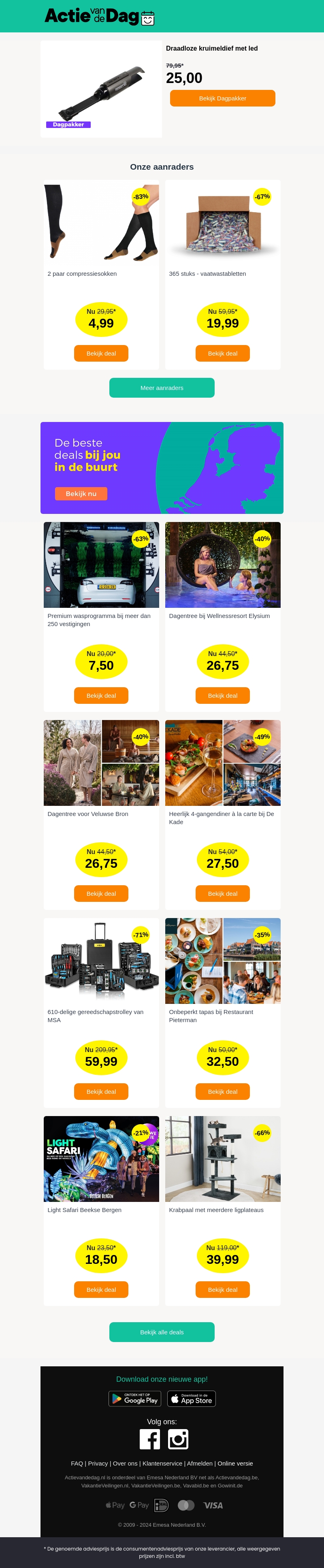Tap the Bekijk Dagpakker button
The height and width of the screenshot is (1568, 324).
222,98
